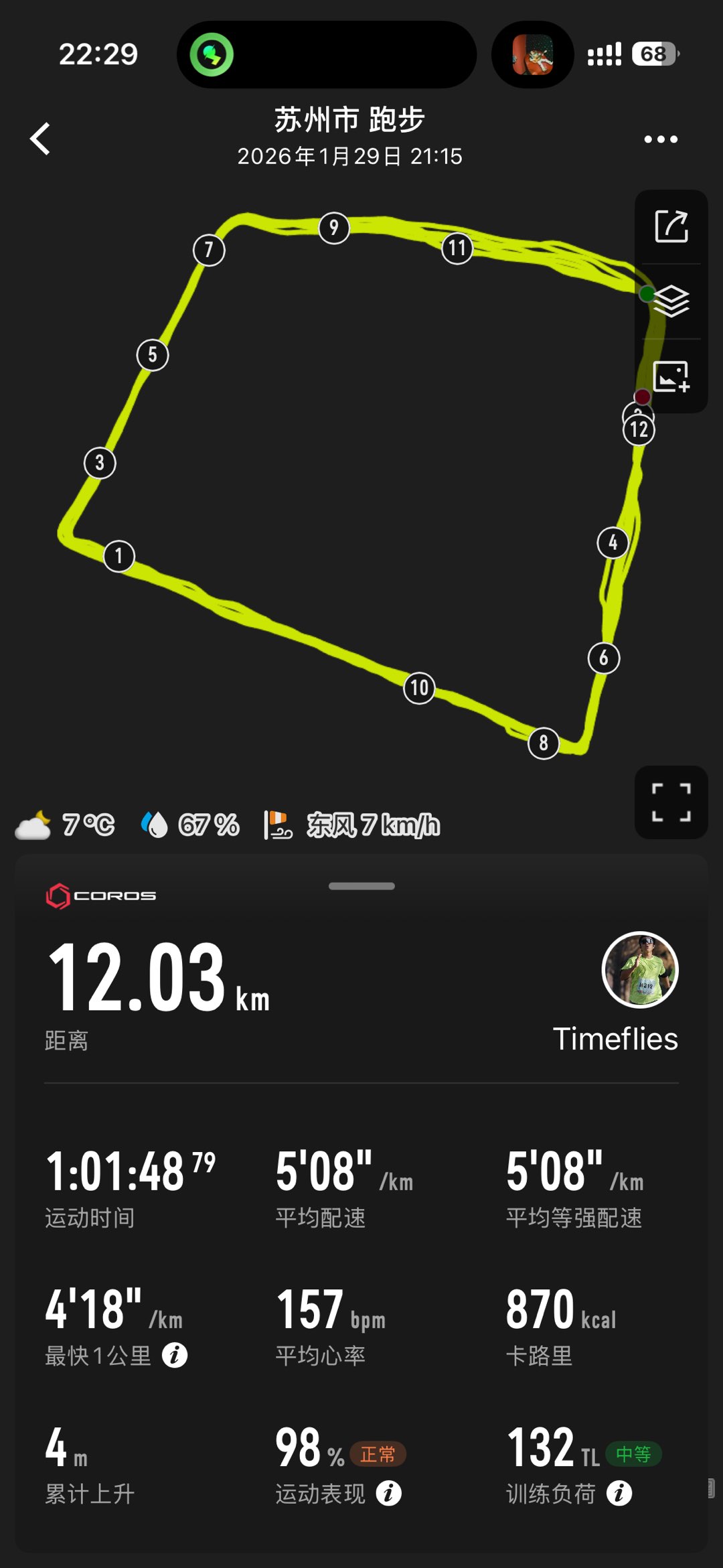Show info about 训练负荷

[619, 1493]
